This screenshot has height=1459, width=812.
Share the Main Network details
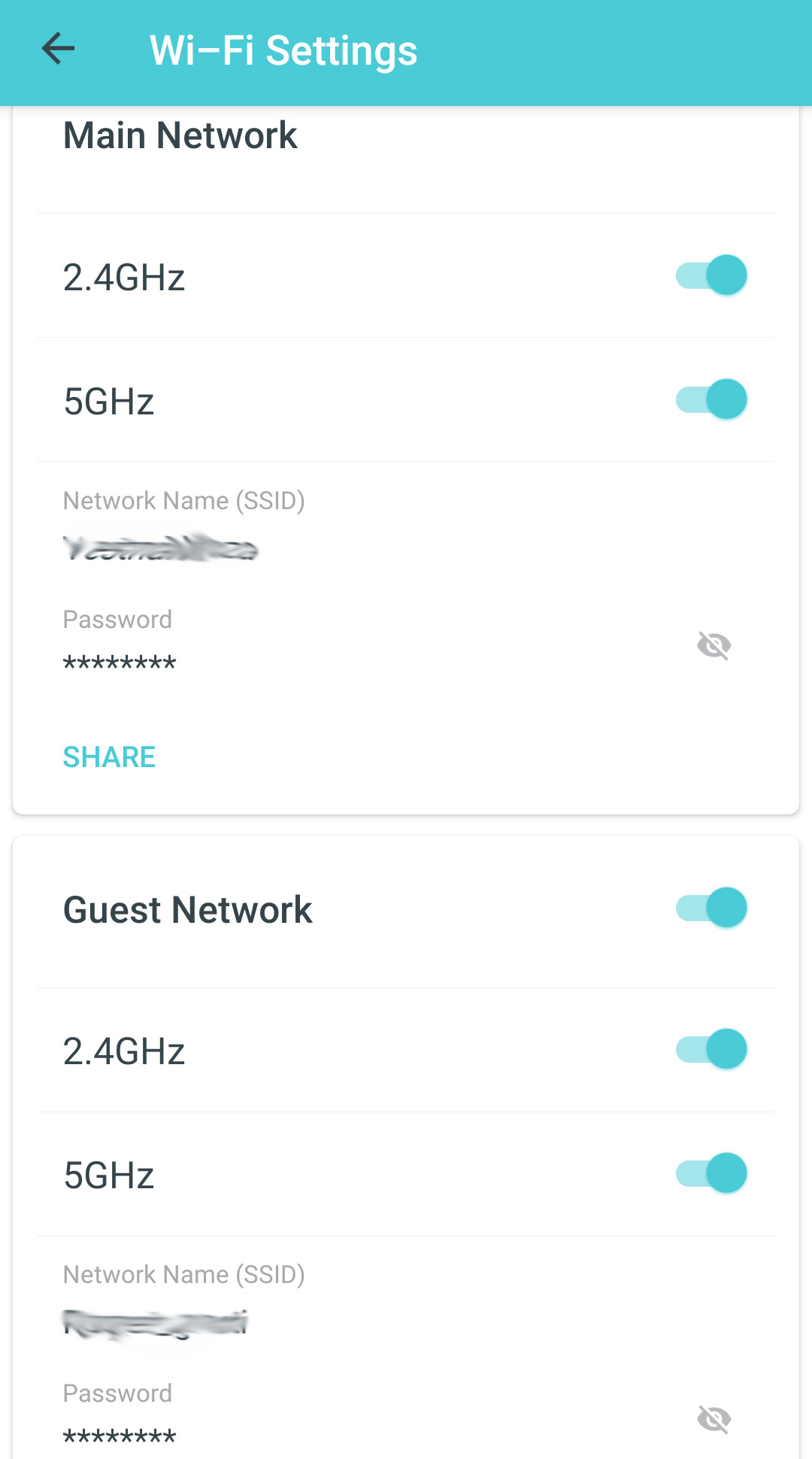coord(110,757)
